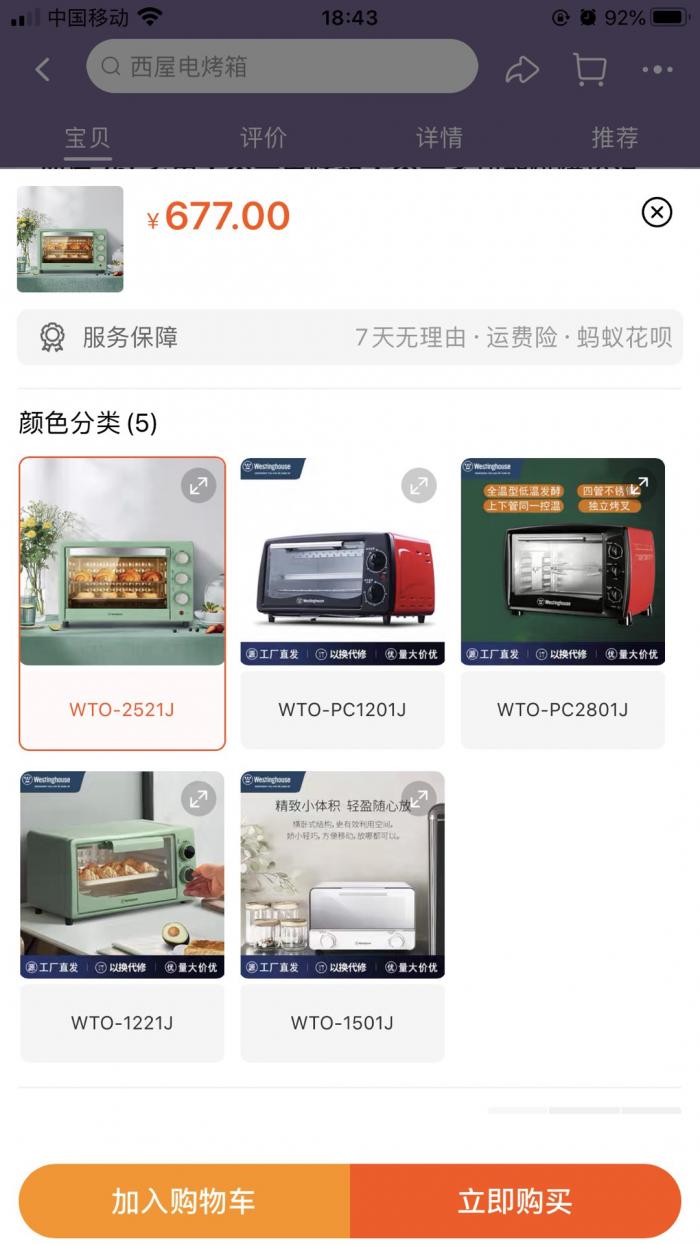Image resolution: width=700 pixels, height=1244 pixels.
Task: Open the three-dot overflow menu
Action: coord(657,69)
